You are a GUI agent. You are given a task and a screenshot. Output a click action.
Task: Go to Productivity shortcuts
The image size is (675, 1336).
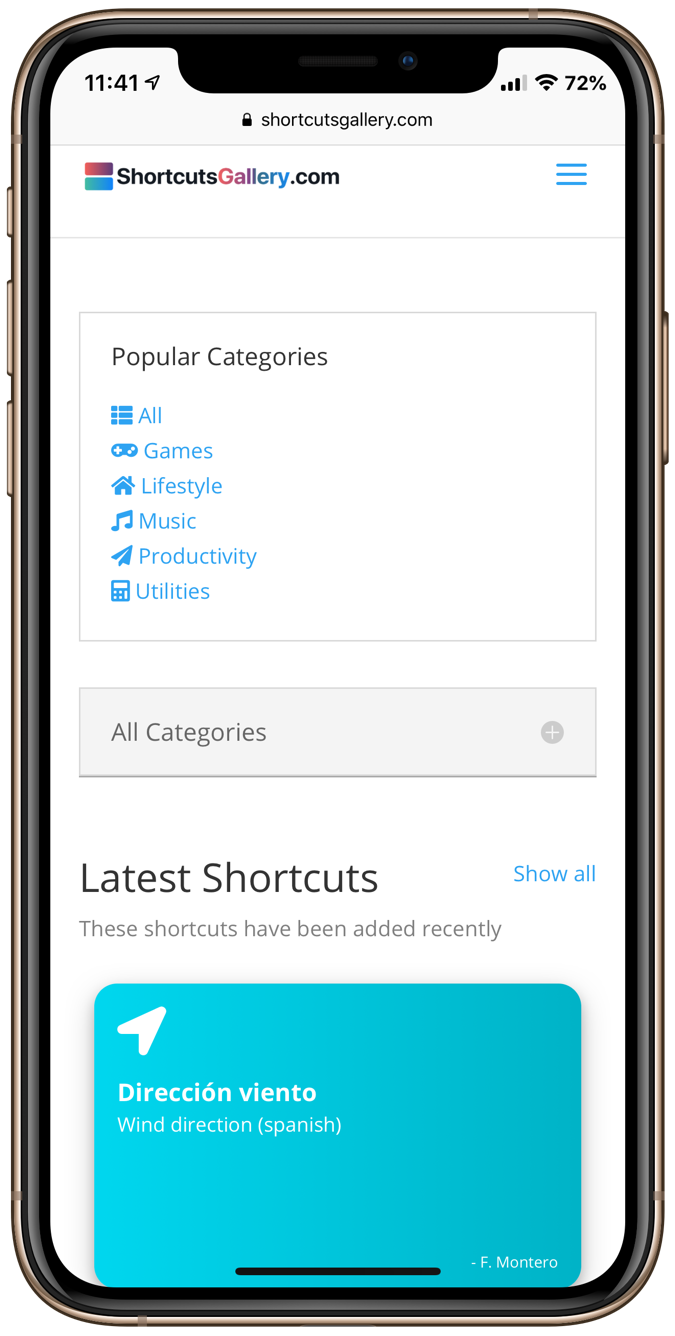tap(184, 555)
